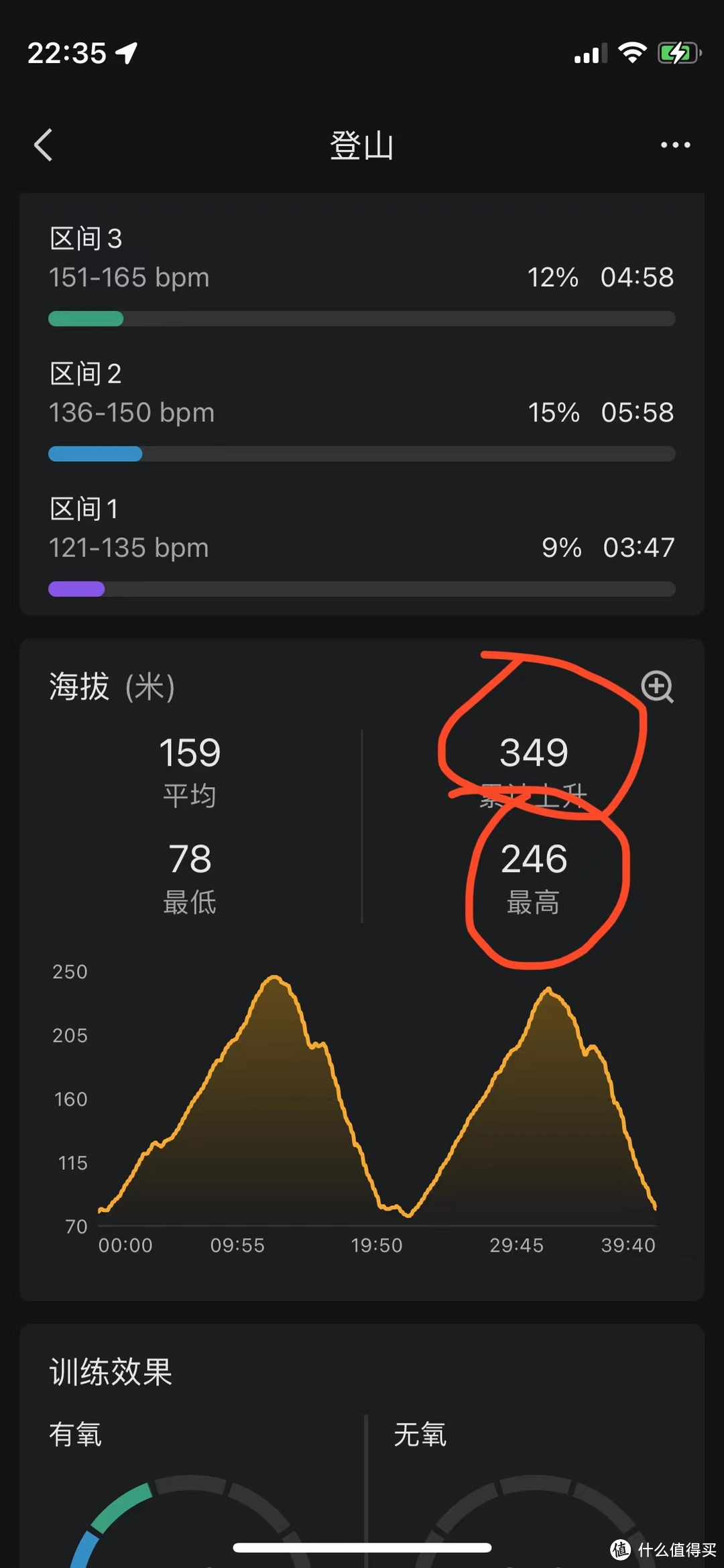Tap the back chevron to leave 登山 activity
Screen dimensions: 724x1568
coord(43,145)
